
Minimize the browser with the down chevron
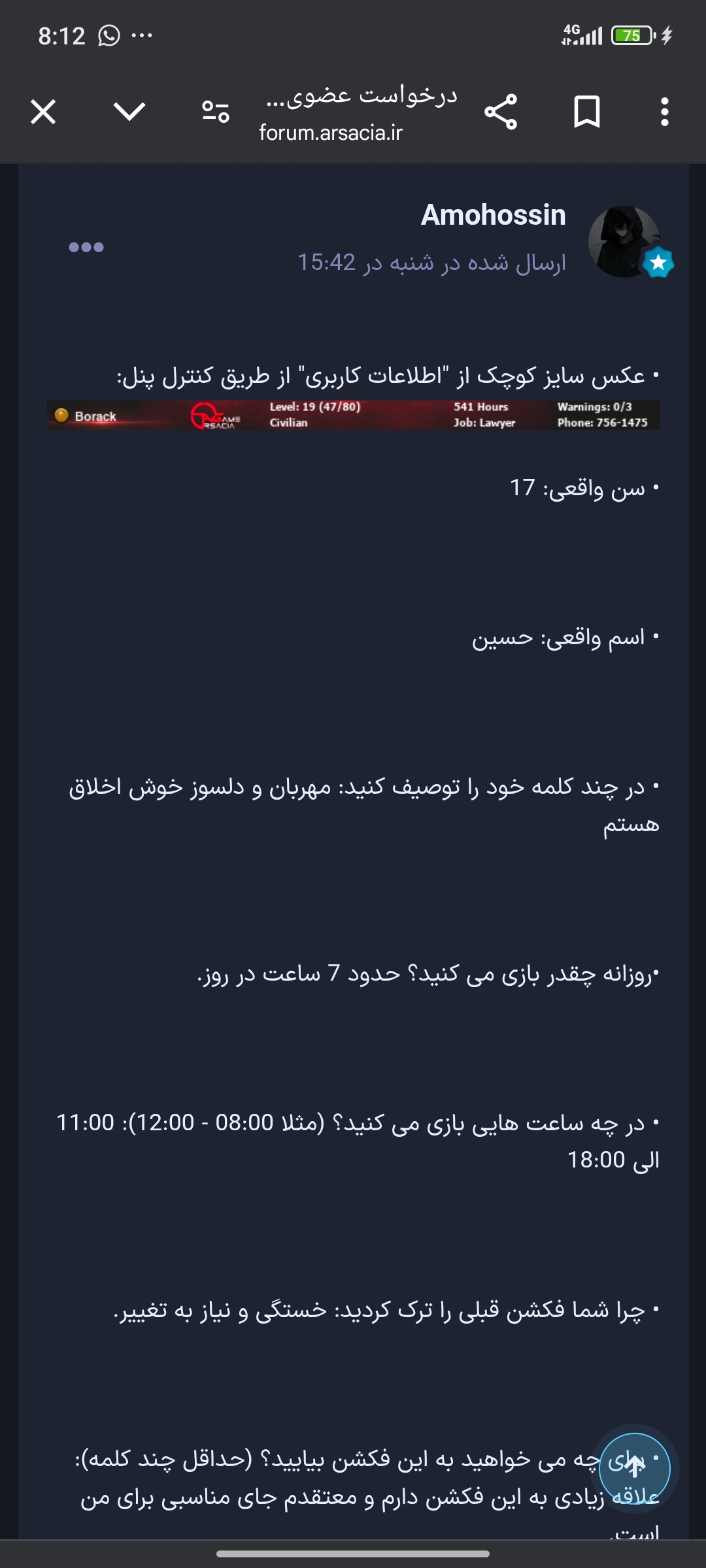click(x=129, y=112)
